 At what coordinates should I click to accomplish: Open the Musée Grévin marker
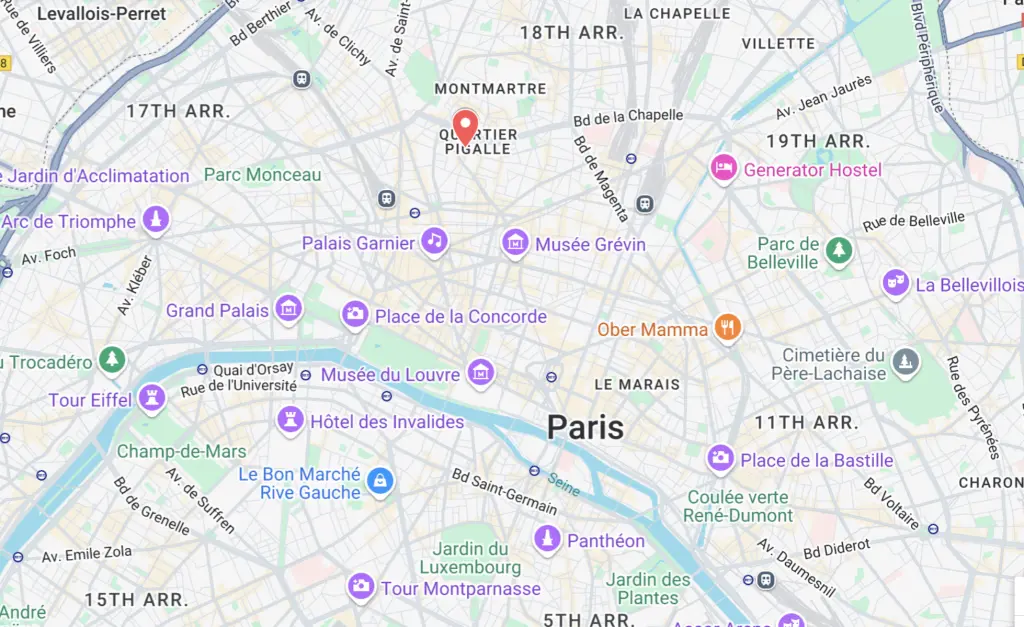pos(515,242)
